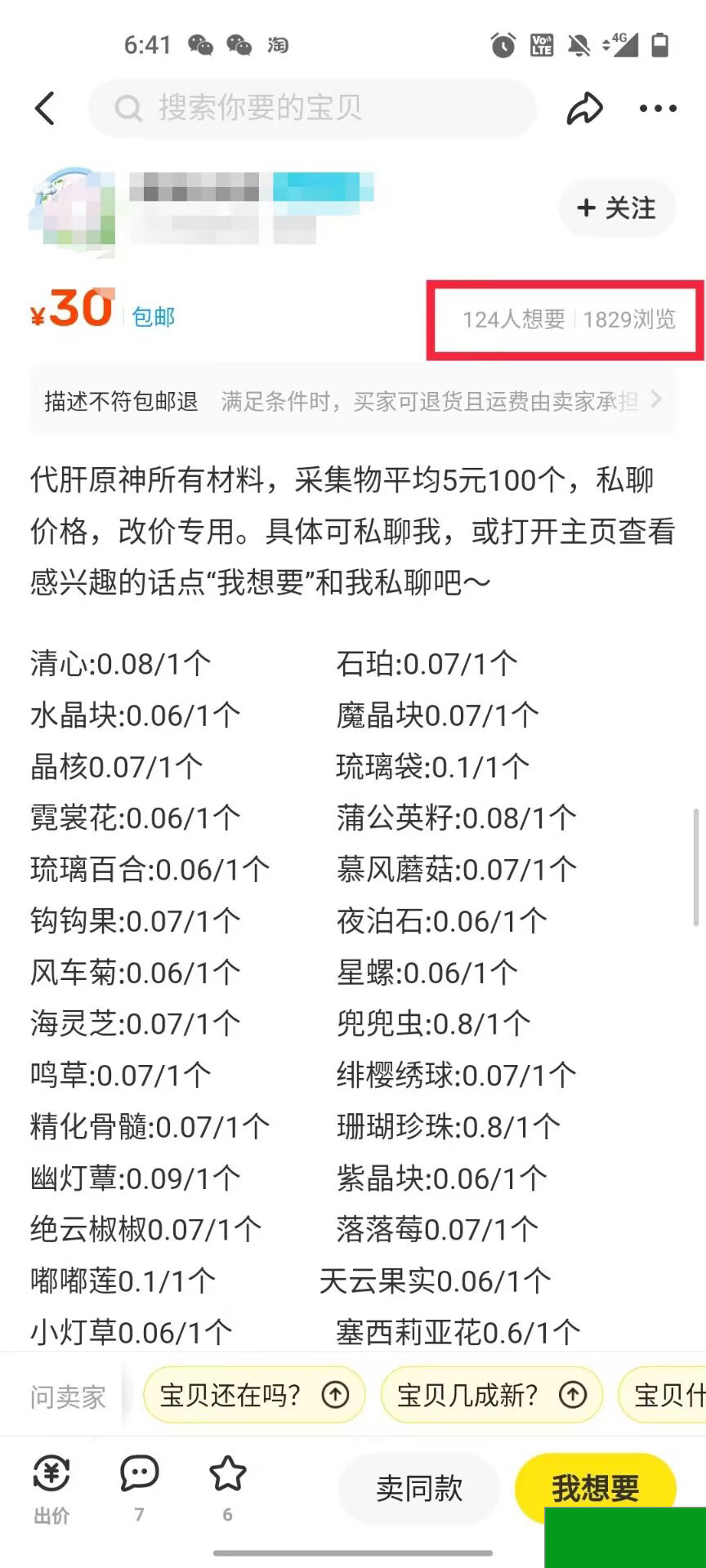Viewport: 706px width, 1568px height.
Task: Tap the seller avatar thumbnail
Action: (72, 208)
